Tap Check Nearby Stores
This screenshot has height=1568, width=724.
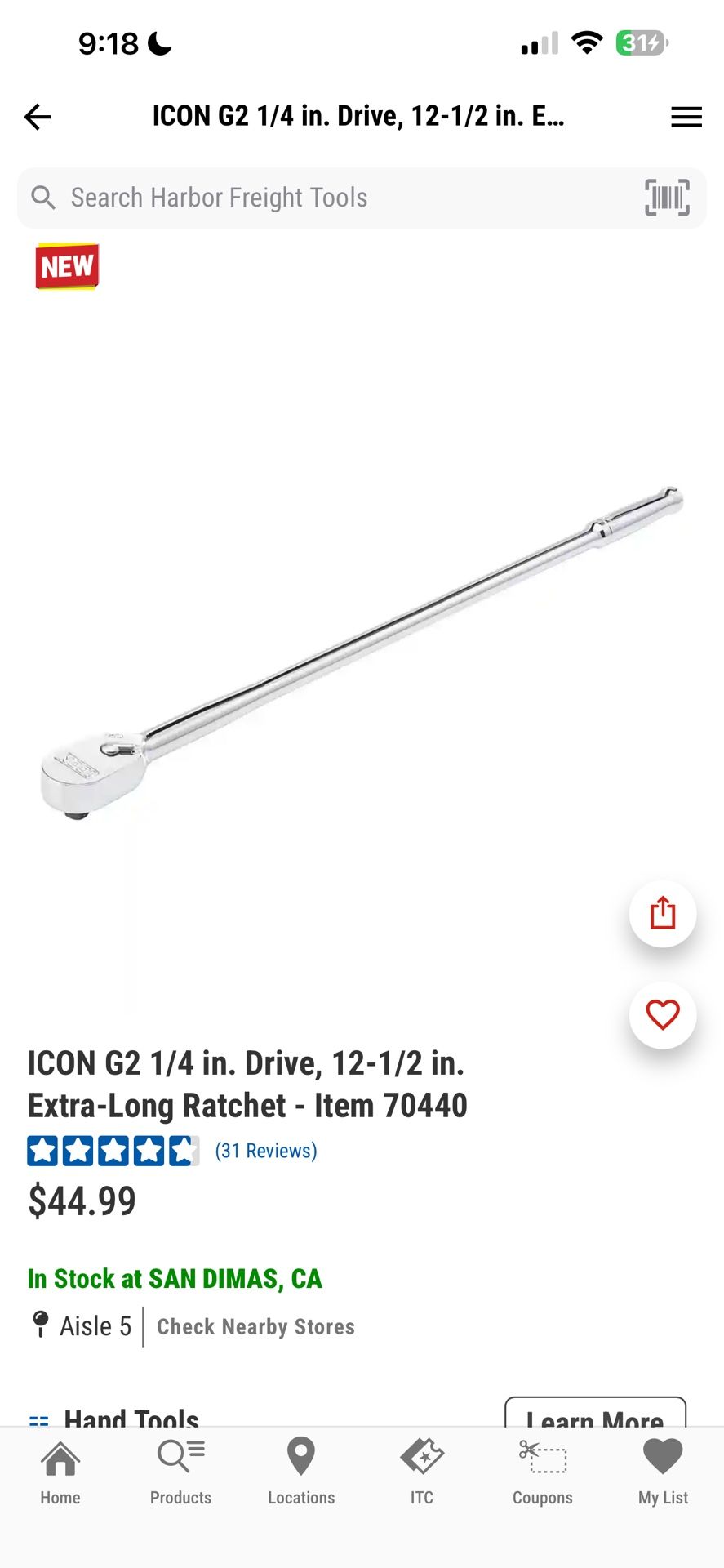[255, 1326]
